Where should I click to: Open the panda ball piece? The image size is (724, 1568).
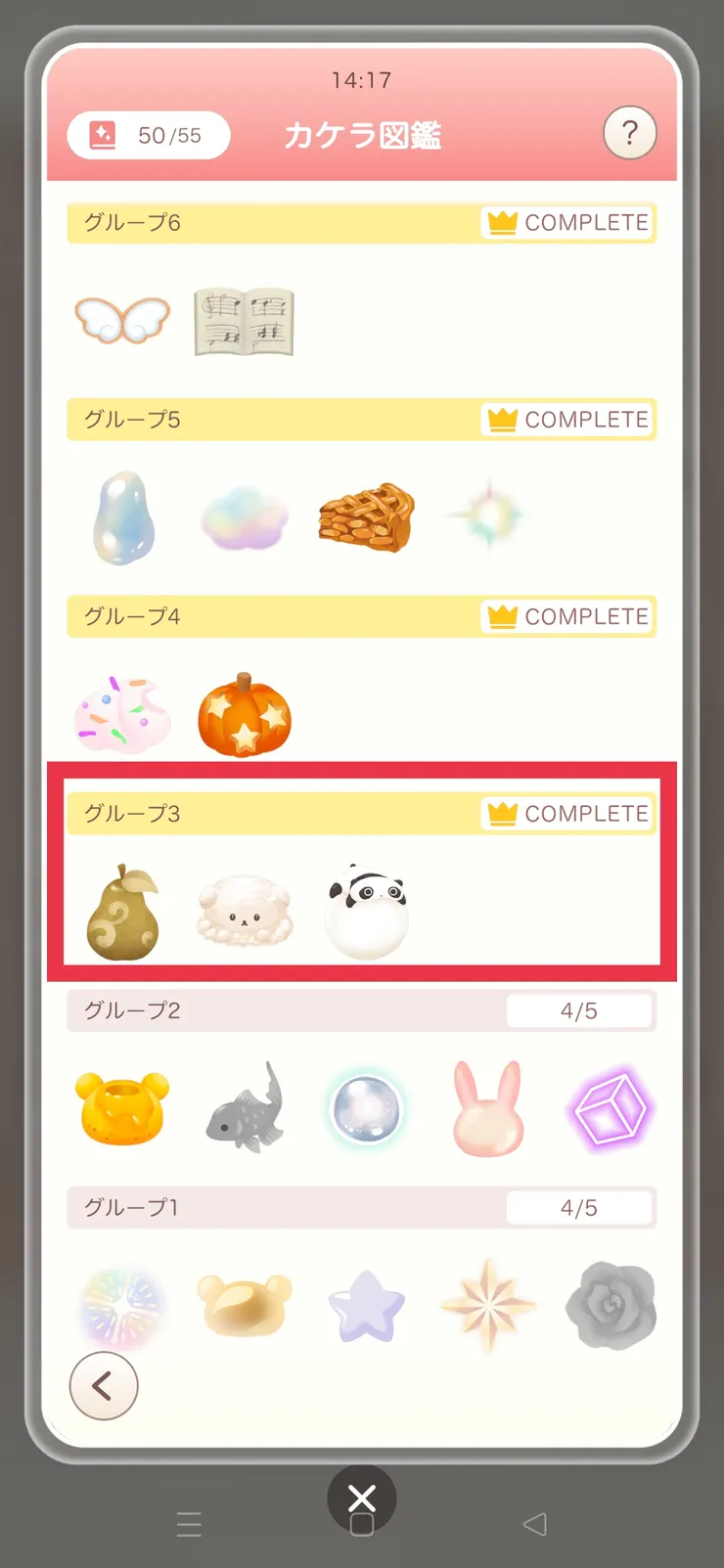click(x=366, y=912)
